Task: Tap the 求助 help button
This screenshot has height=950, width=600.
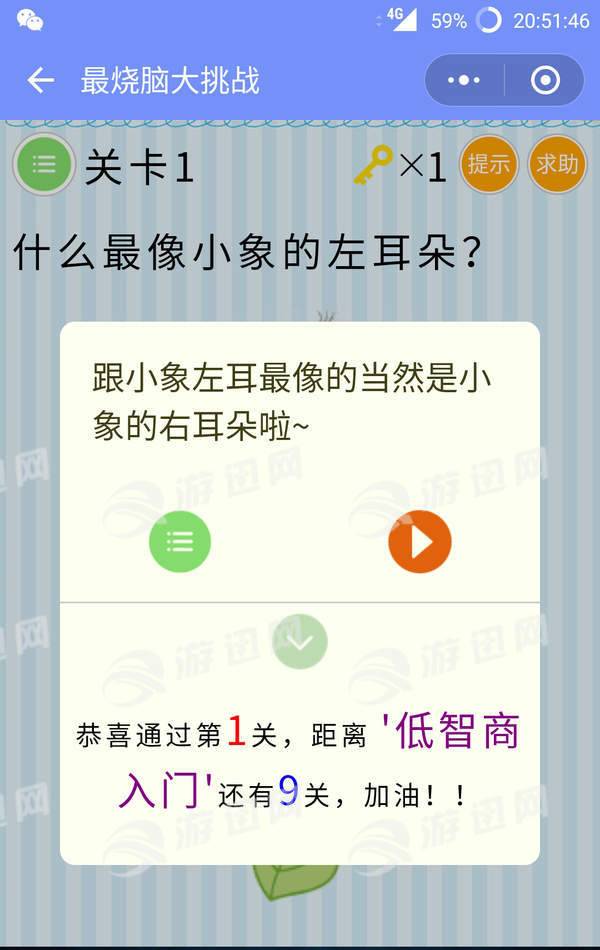Action: [556, 165]
